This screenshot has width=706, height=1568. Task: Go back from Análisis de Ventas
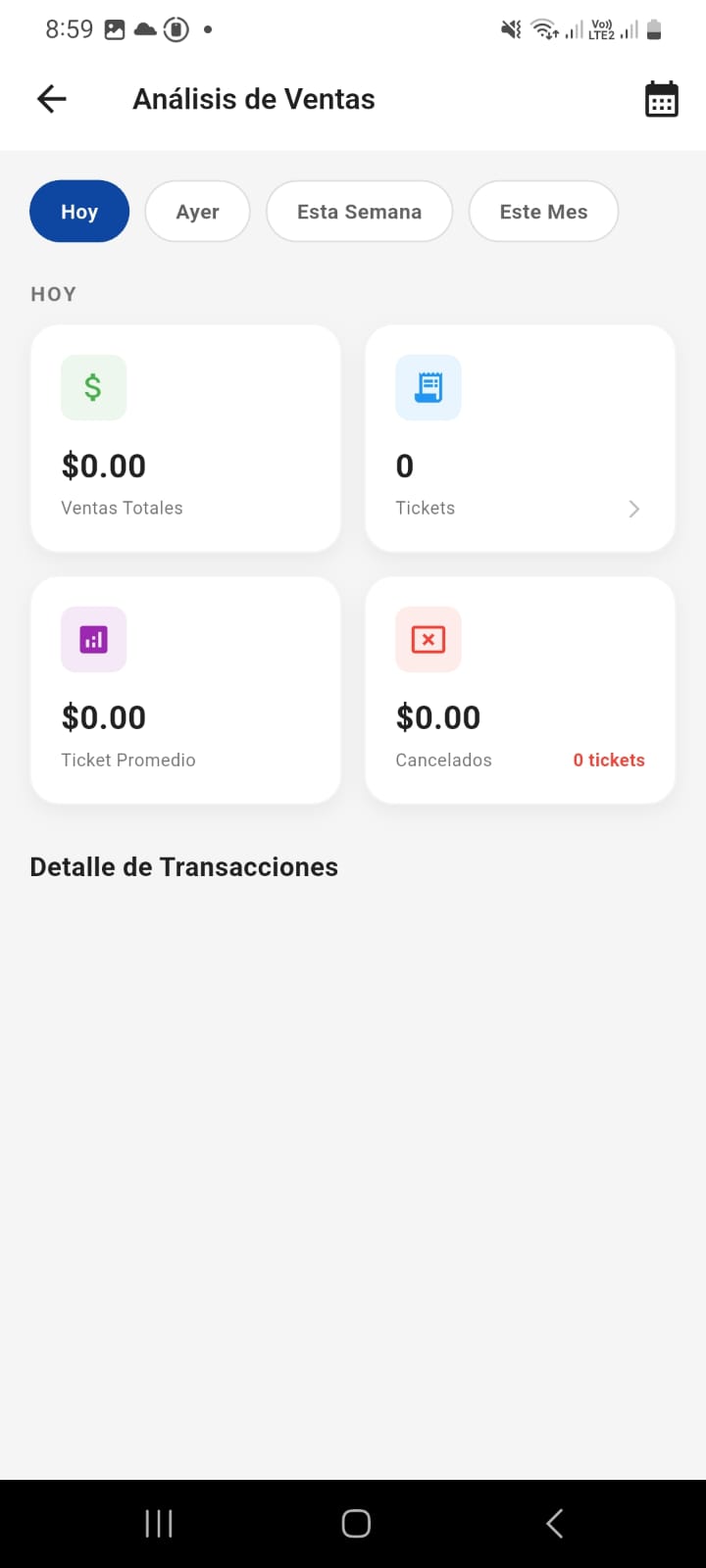52,99
